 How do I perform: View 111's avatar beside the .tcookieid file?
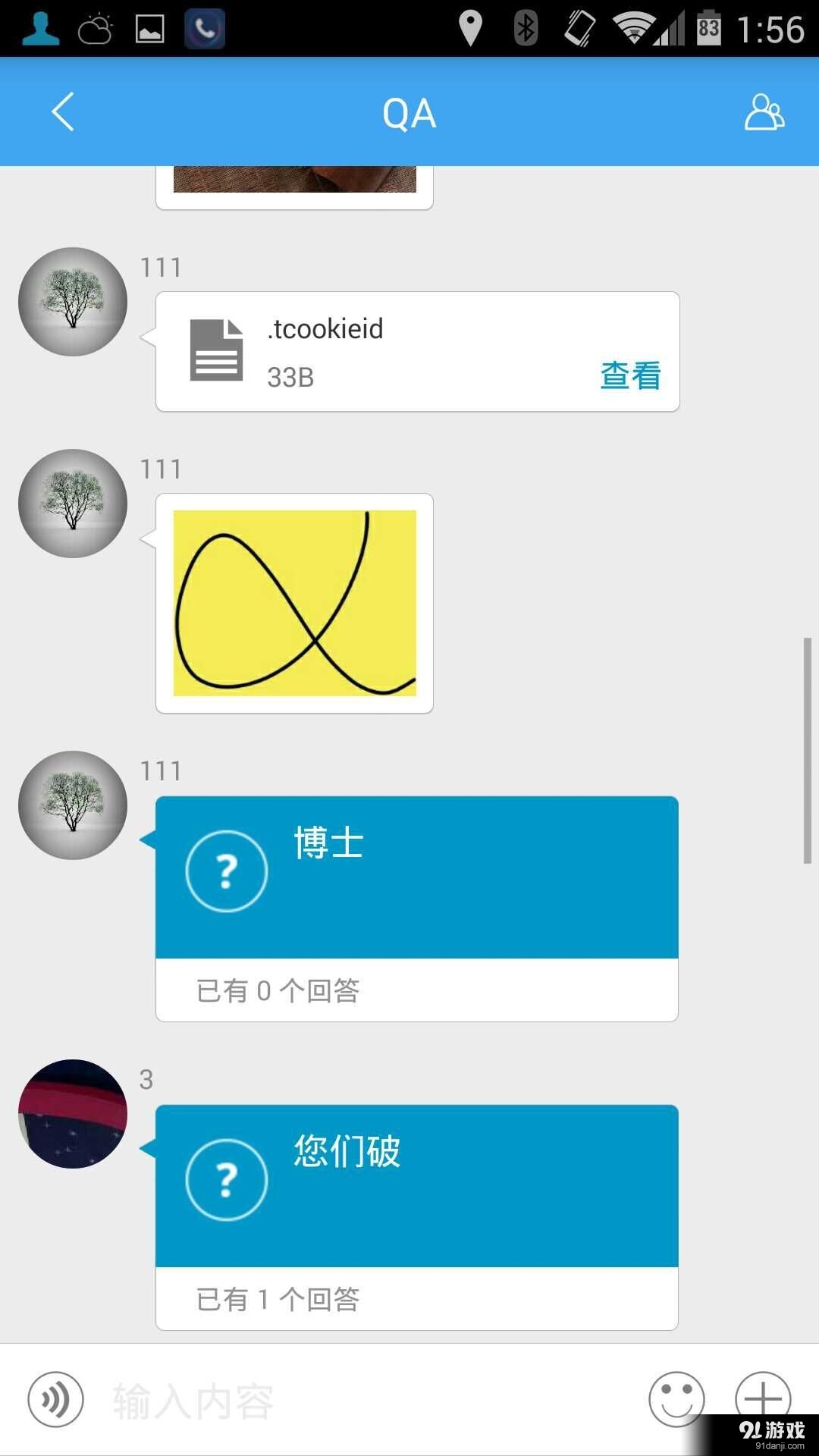73,302
